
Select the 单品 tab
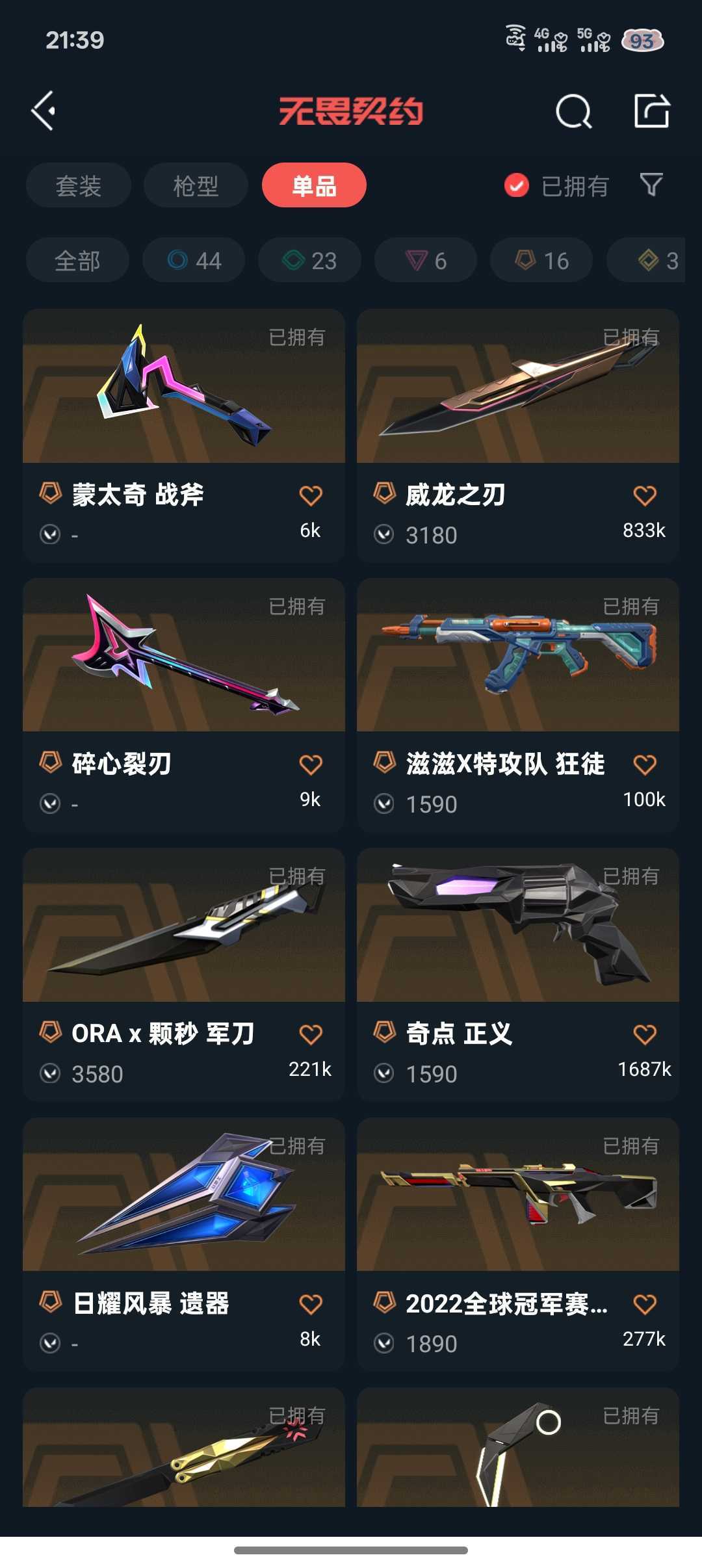coord(314,186)
